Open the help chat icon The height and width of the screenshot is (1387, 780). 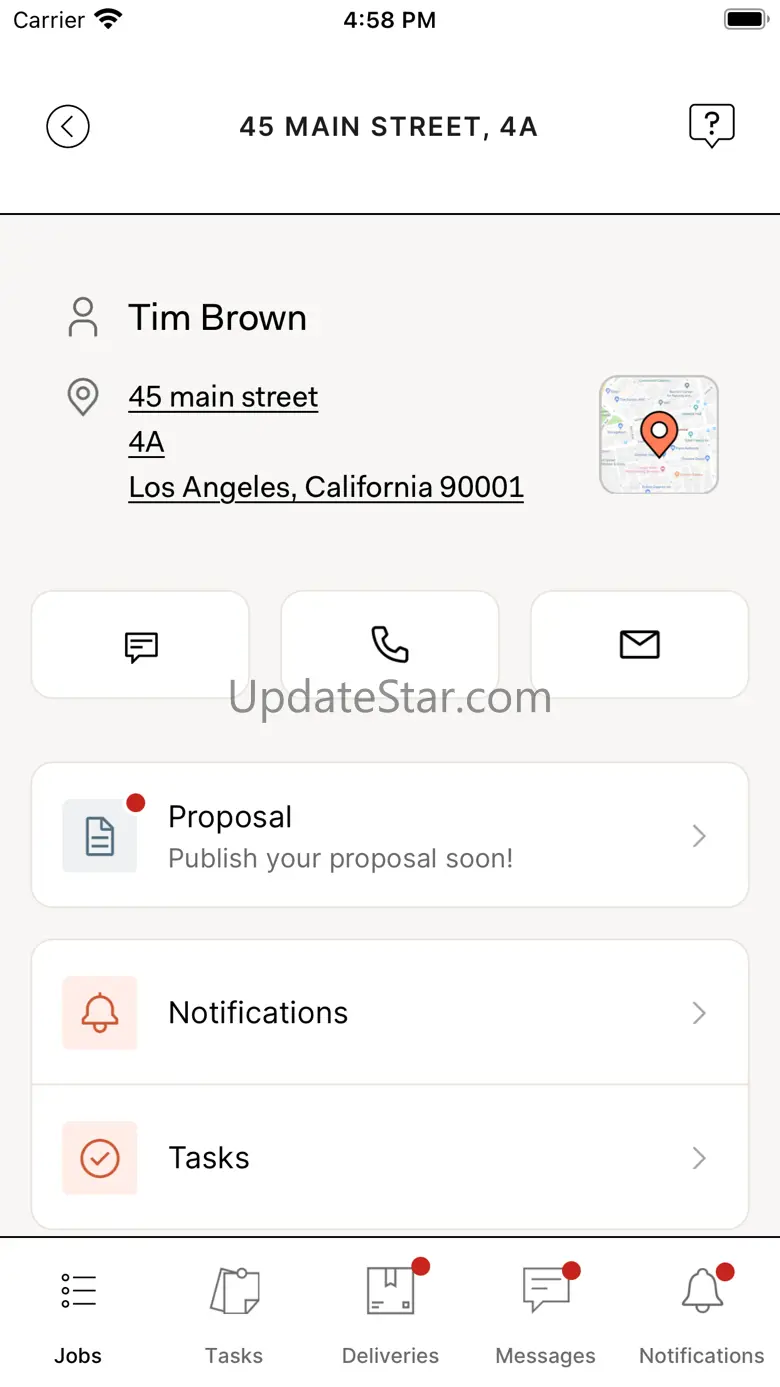point(711,126)
